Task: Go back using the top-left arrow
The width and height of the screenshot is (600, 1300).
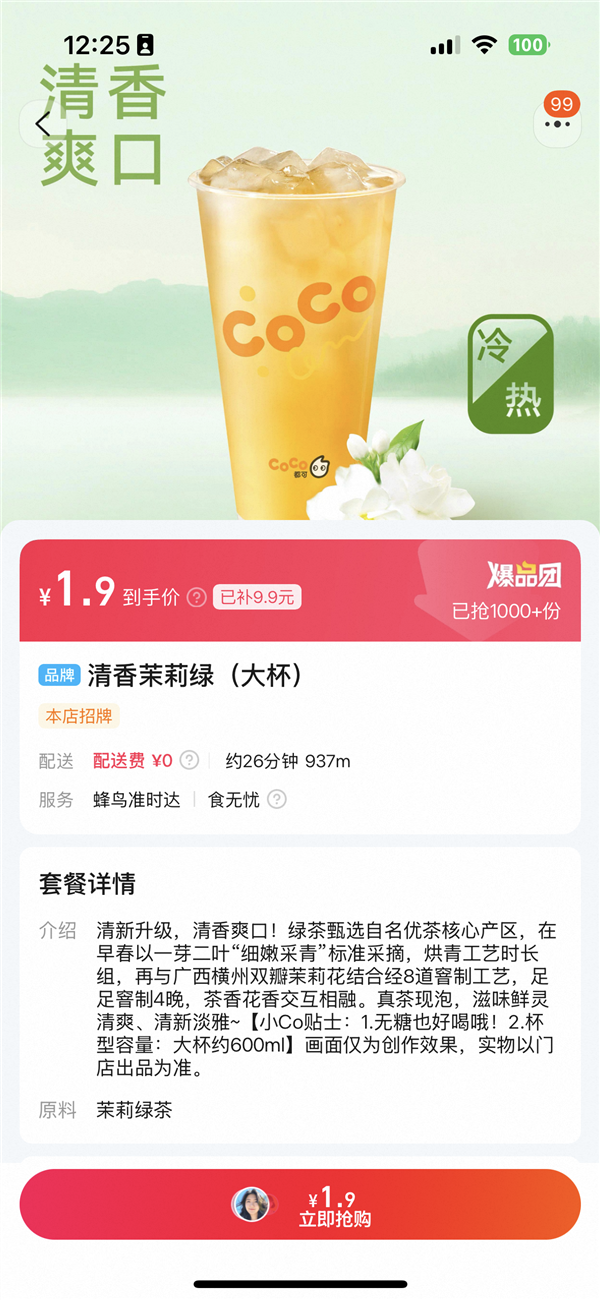Action: (x=42, y=124)
